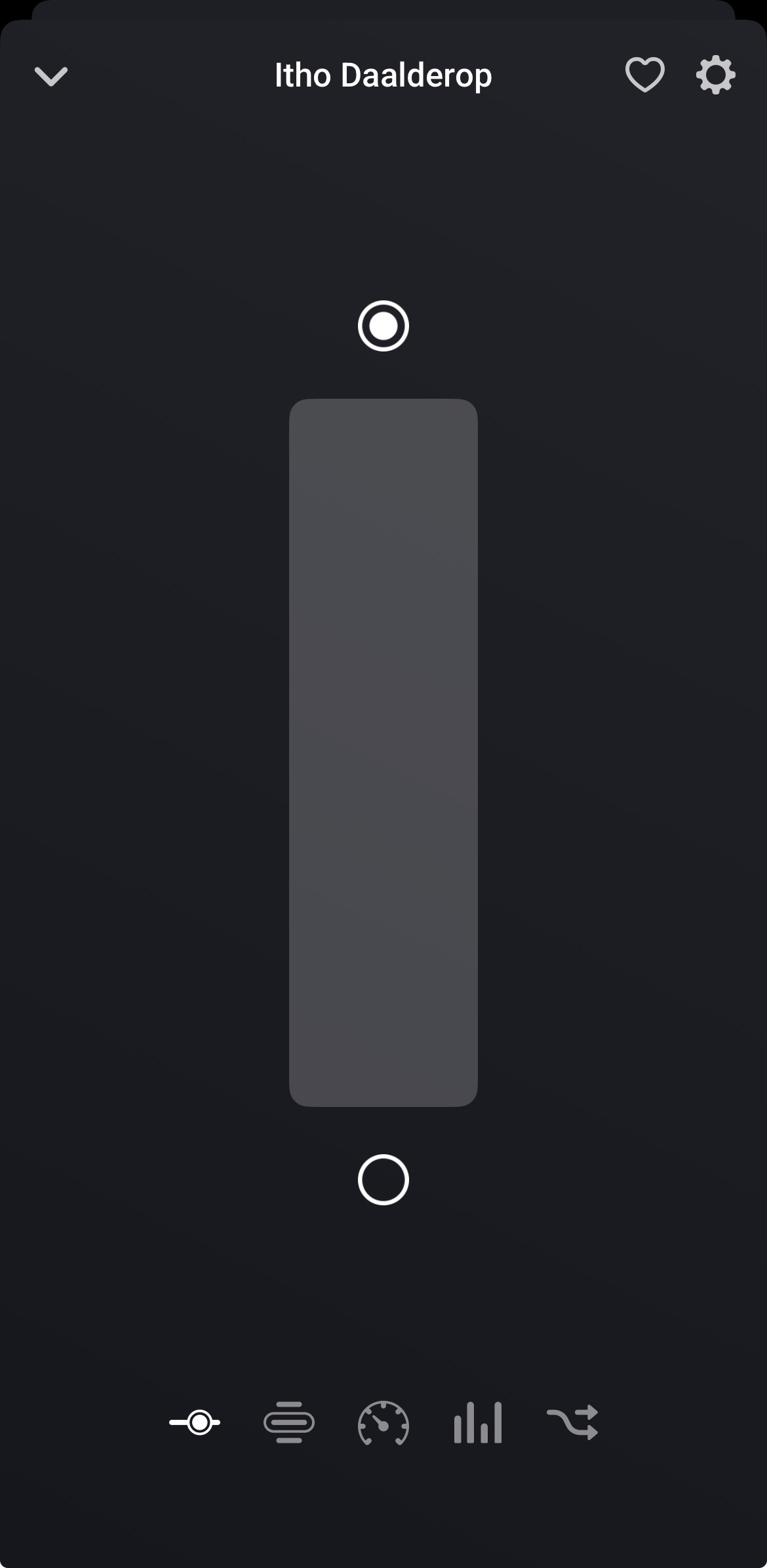Select the filled circle above the slider
767x1568 pixels.
(383, 326)
